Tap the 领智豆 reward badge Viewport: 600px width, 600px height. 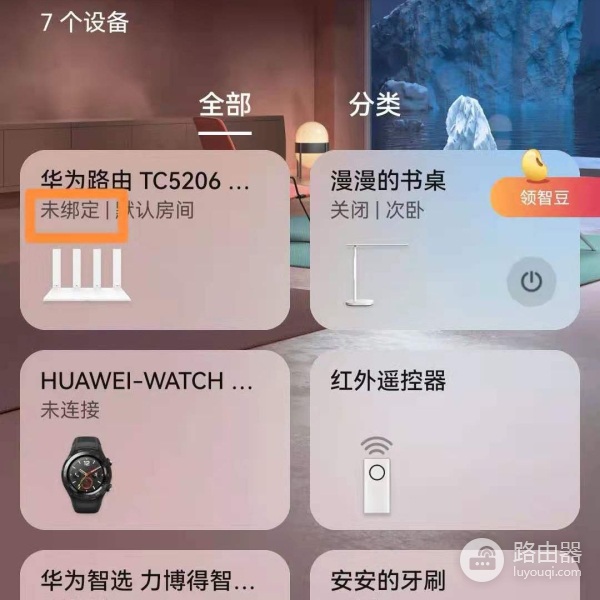tap(536, 188)
